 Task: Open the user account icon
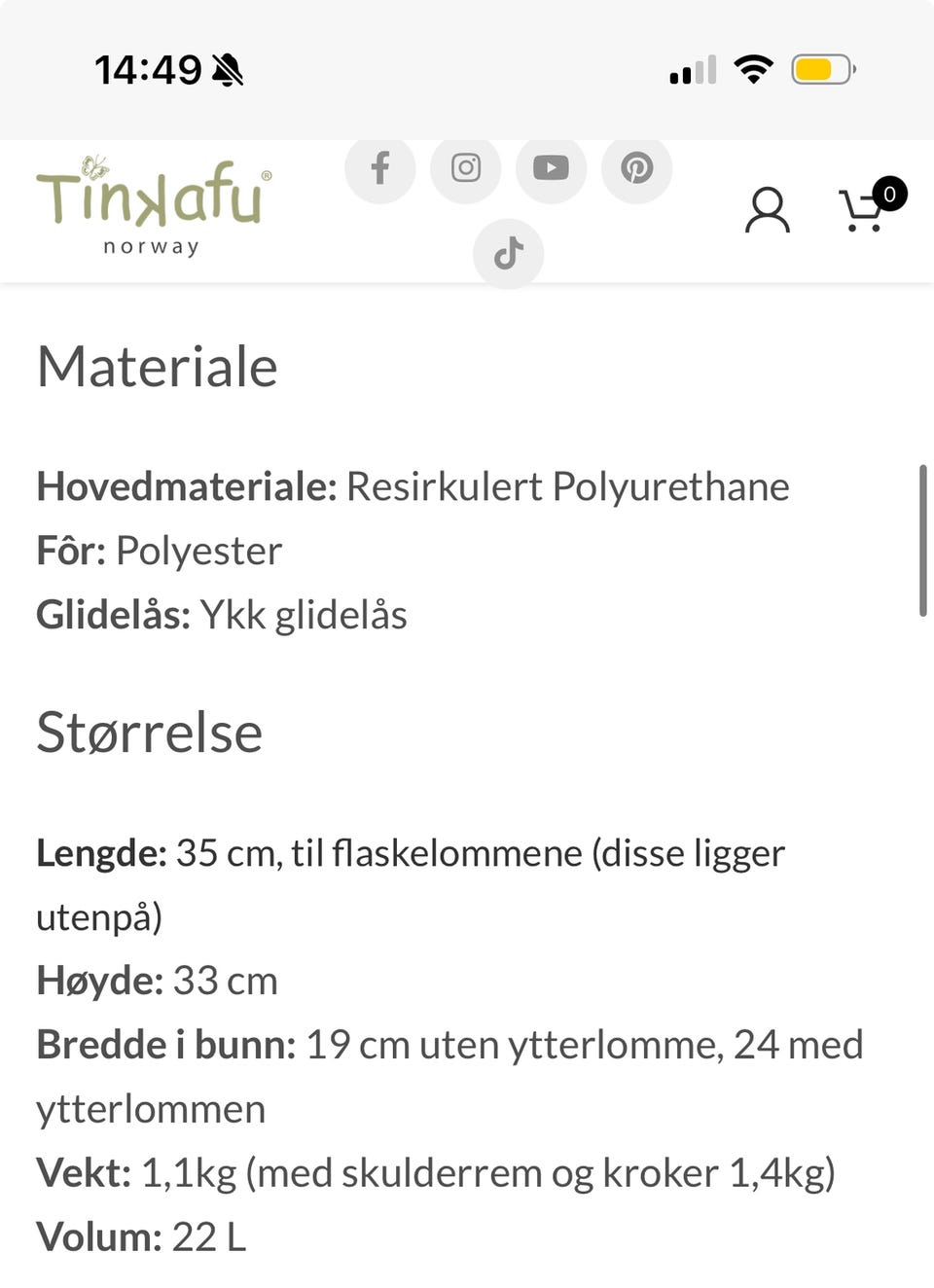pyautogui.click(x=768, y=210)
